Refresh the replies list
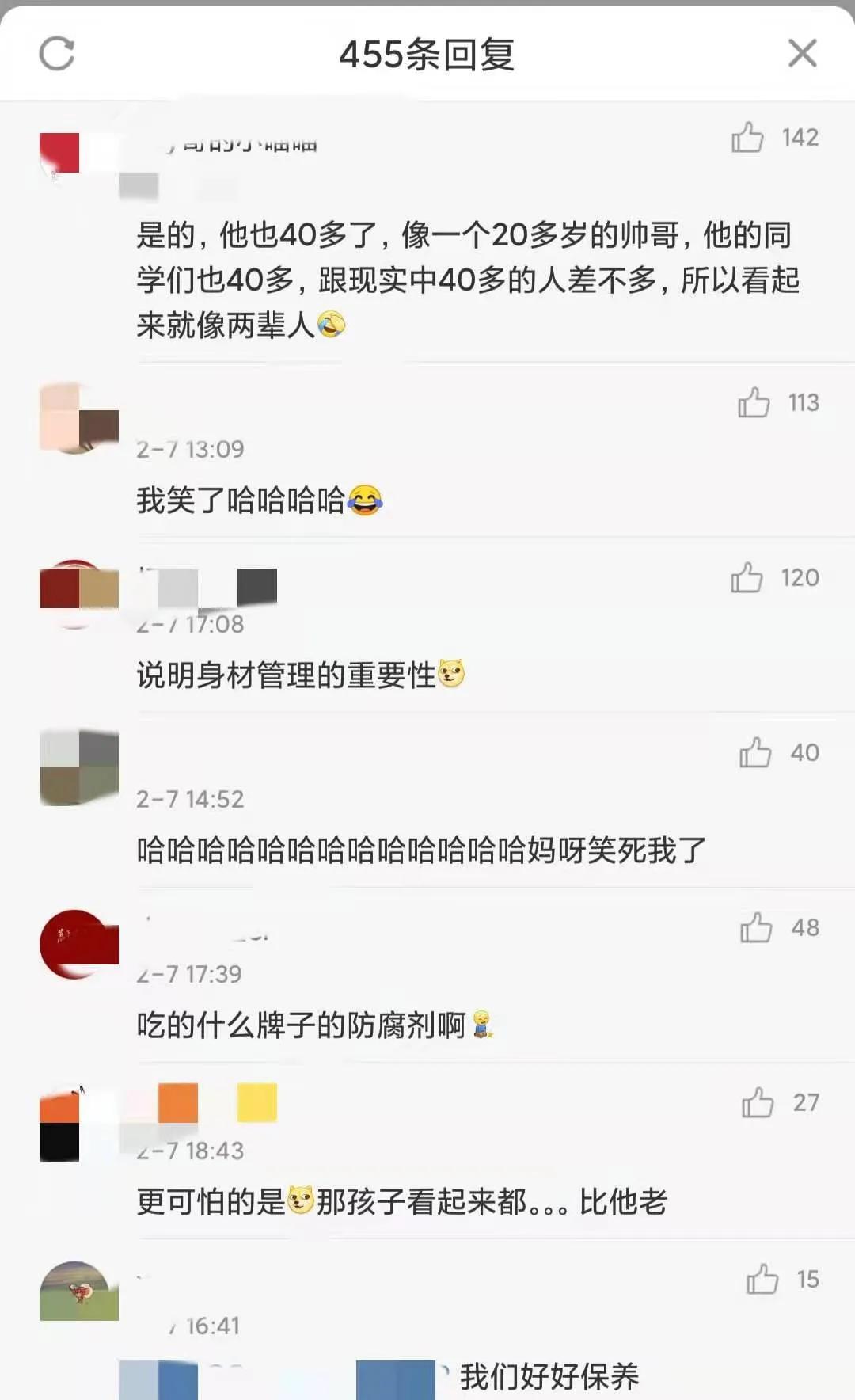This screenshot has height=1400, width=855. [x=57, y=54]
